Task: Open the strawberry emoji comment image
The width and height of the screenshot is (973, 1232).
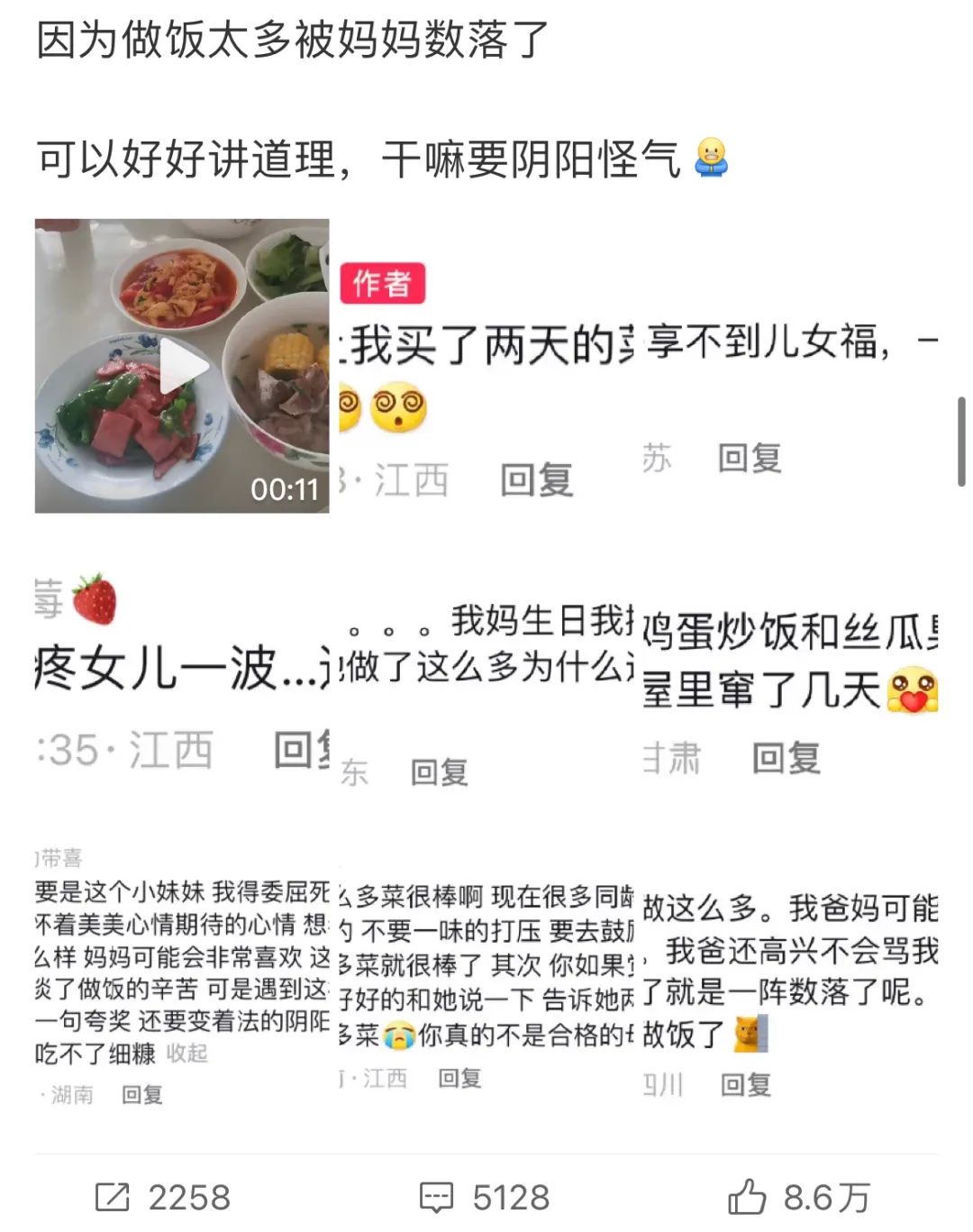Action: point(183,670)
